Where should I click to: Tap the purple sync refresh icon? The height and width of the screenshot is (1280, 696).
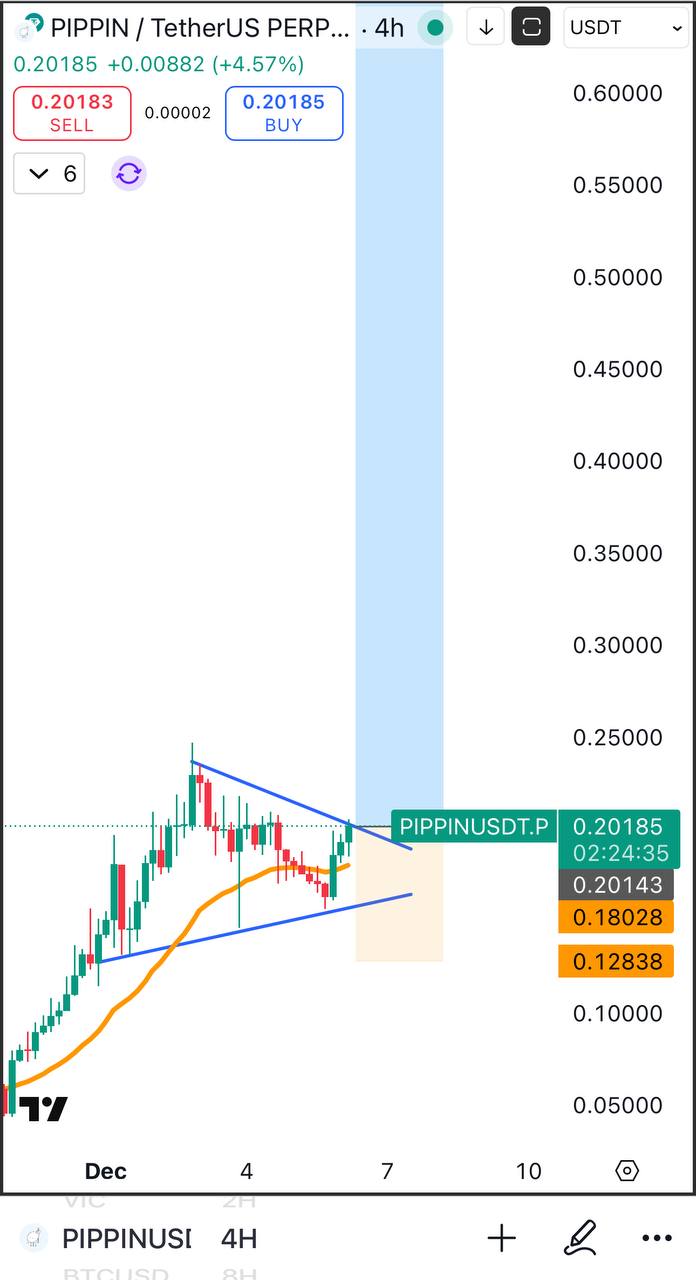click(129, 174)
